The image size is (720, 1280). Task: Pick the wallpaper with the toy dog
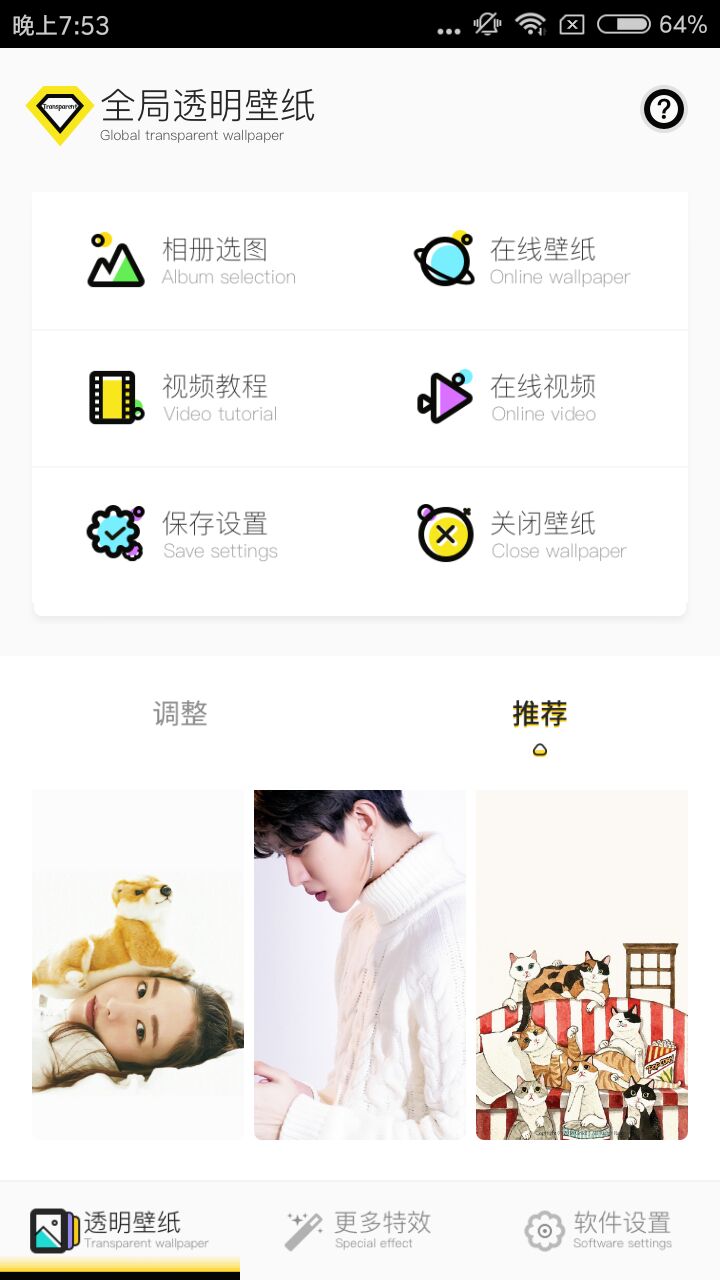(x=138, y=964)
